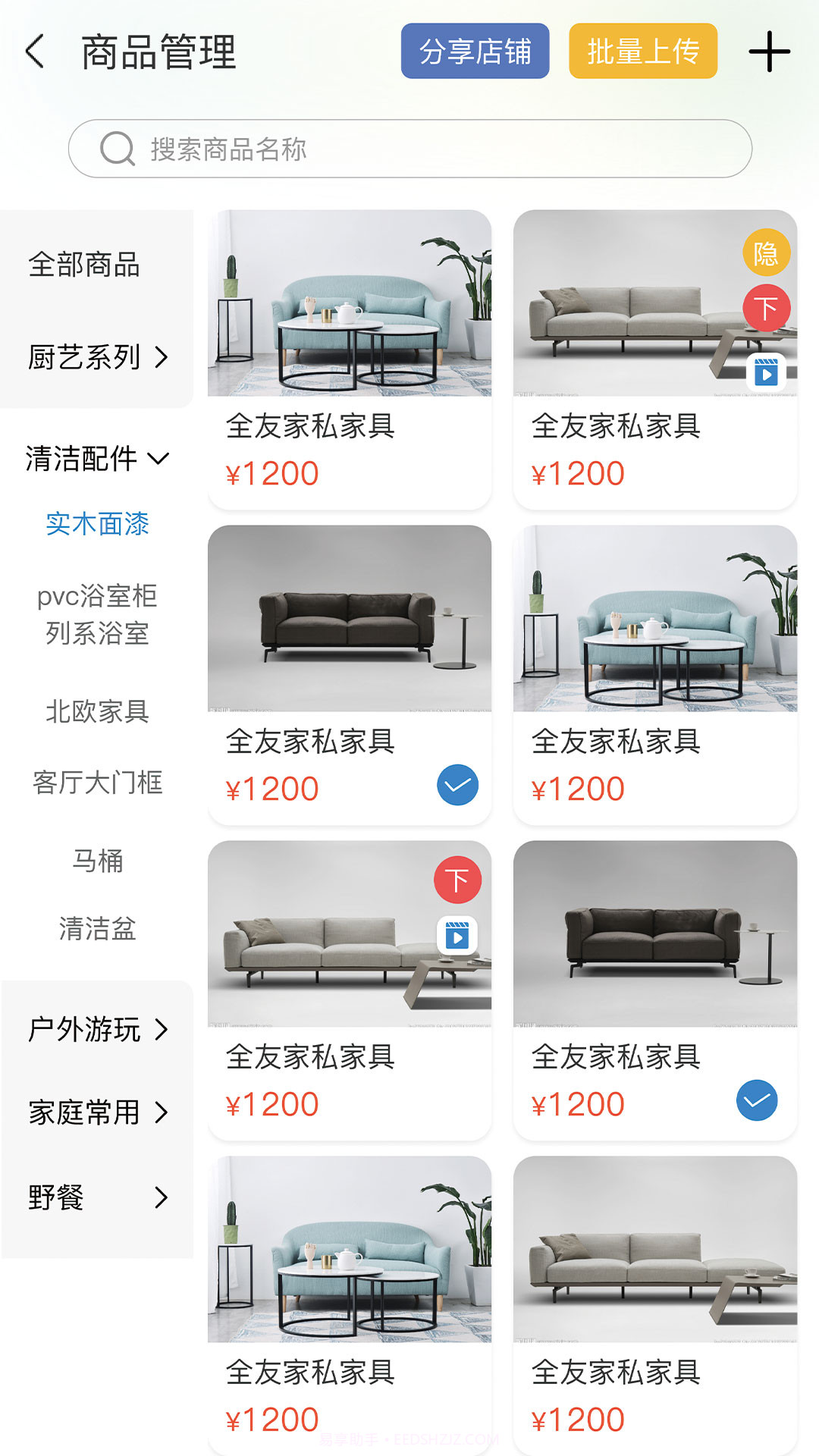Tap the back arrow to leave 商品管理
This screenshot has width=819, height=1456.
pos(32,52)
